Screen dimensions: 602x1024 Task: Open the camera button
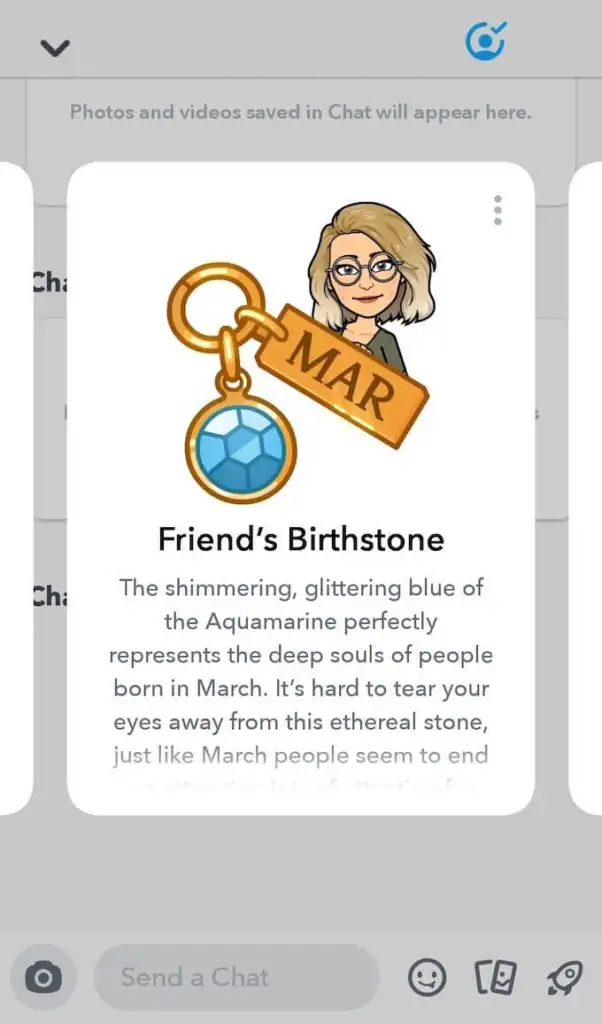pyautogui.click(x=44, y=977)
